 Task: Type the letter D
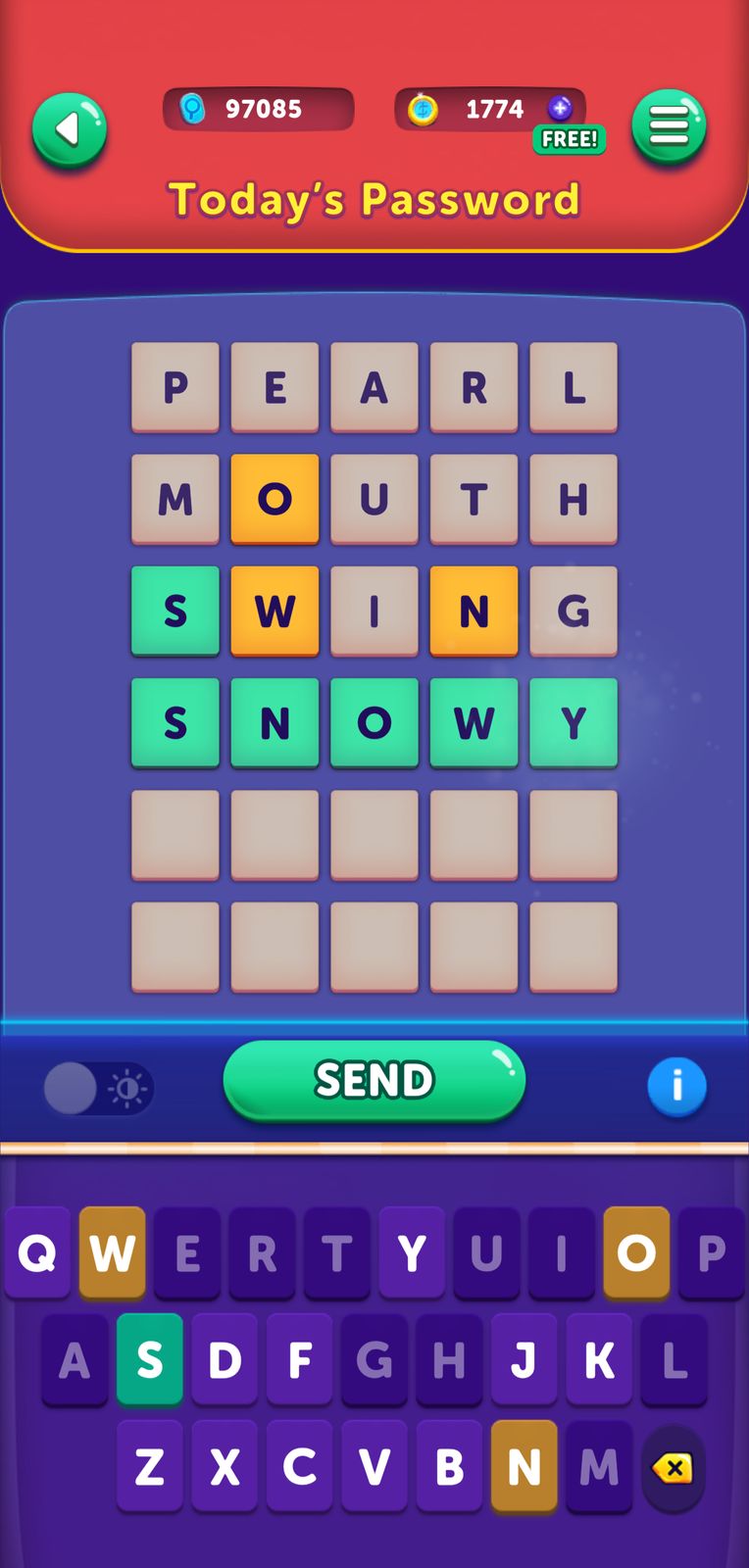point(225,1359)
